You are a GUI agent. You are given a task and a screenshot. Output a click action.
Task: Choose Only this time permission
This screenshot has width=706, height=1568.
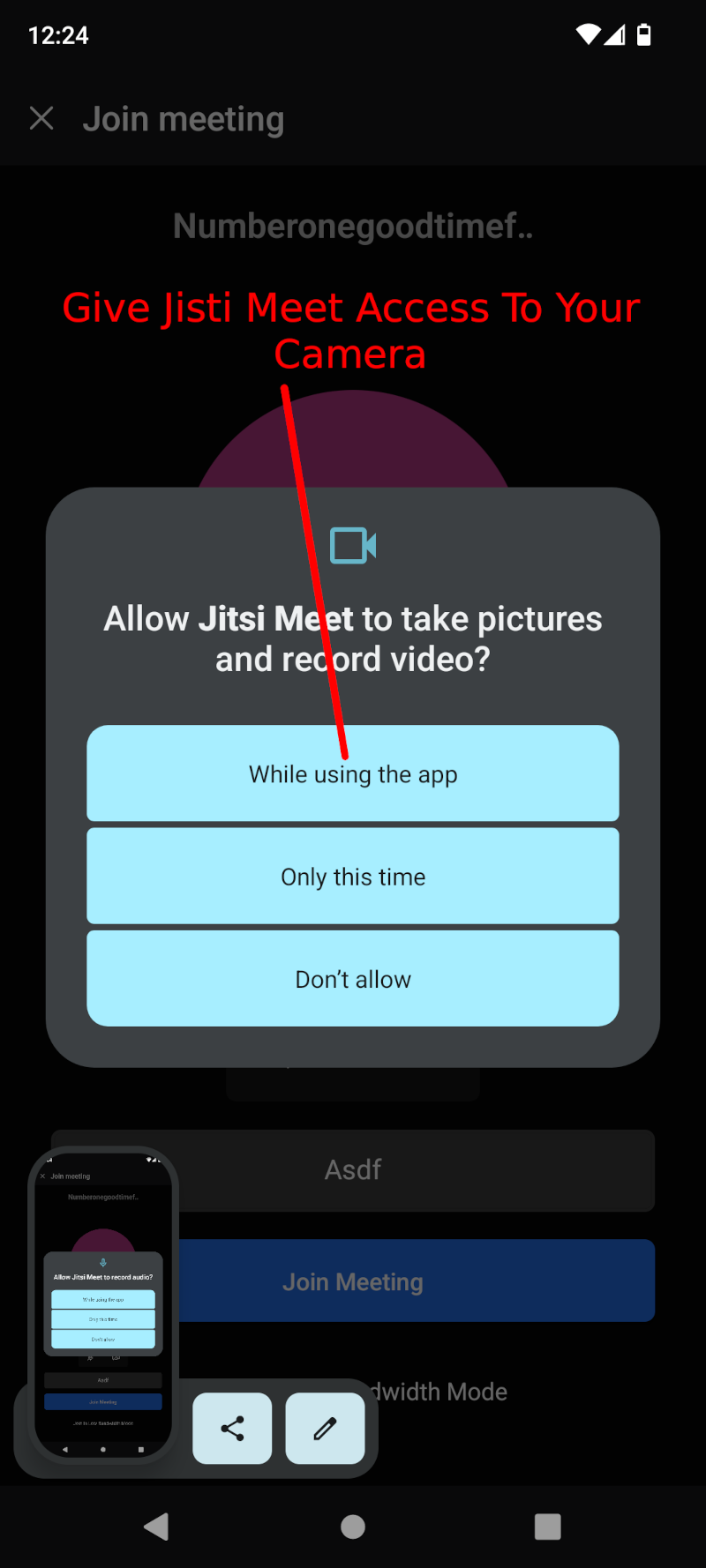[x=353, y=876]
